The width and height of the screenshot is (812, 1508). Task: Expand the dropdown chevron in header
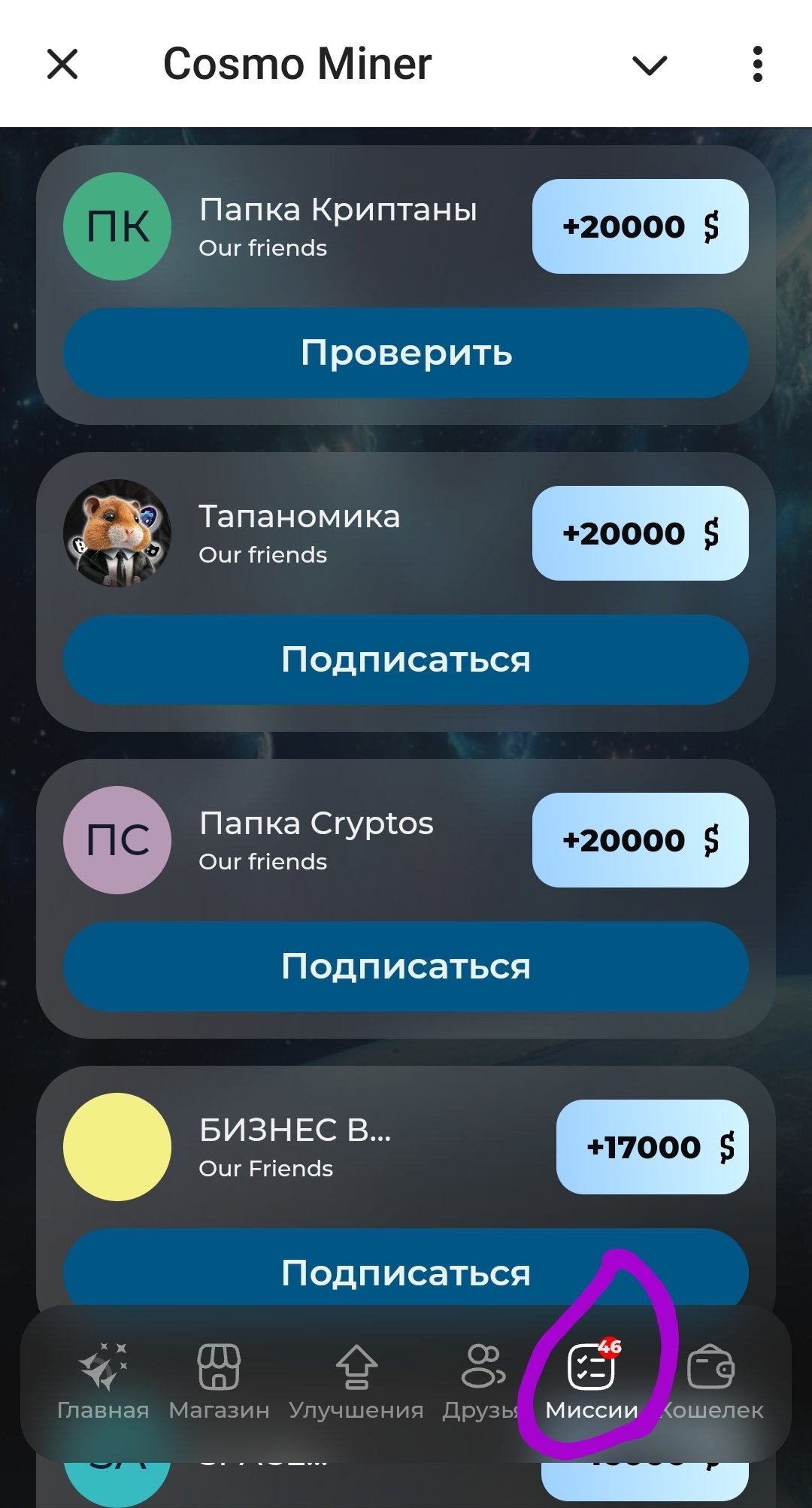[650, 65]
